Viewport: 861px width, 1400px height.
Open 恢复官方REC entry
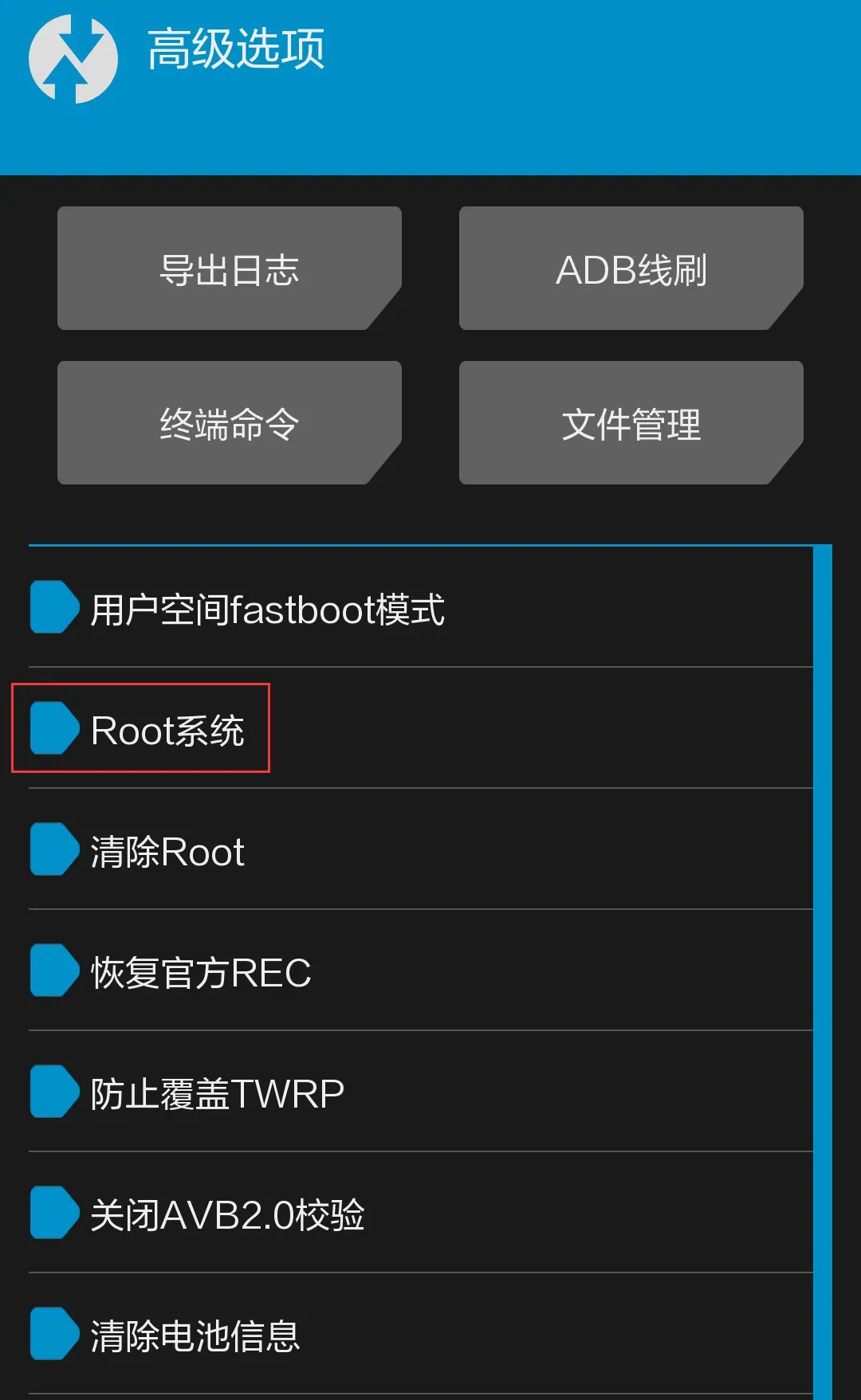pos(199,971)
